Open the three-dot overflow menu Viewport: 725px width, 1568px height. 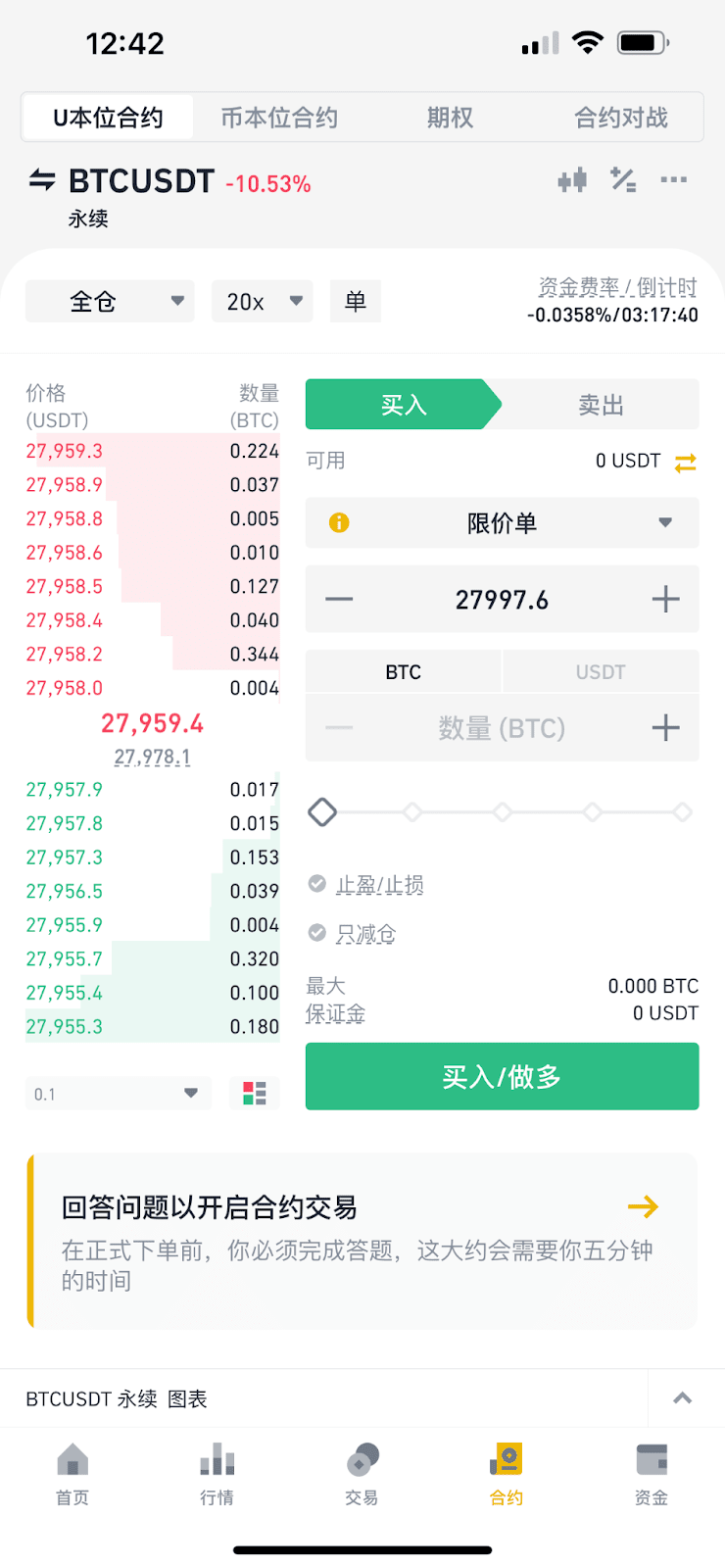coord(673,179)
